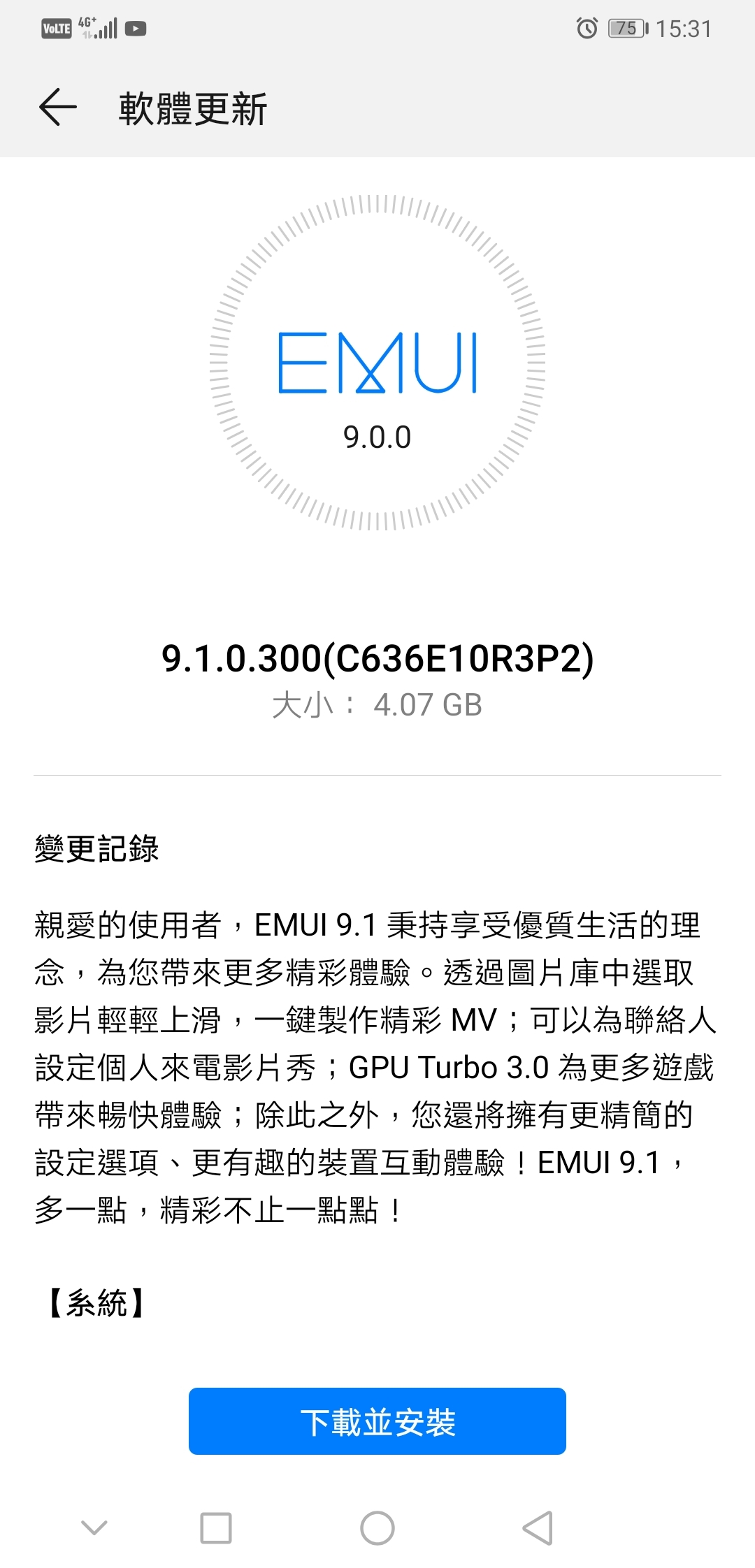Open the recent apps view
755x1568 pixels.
tap(215, 1528)
